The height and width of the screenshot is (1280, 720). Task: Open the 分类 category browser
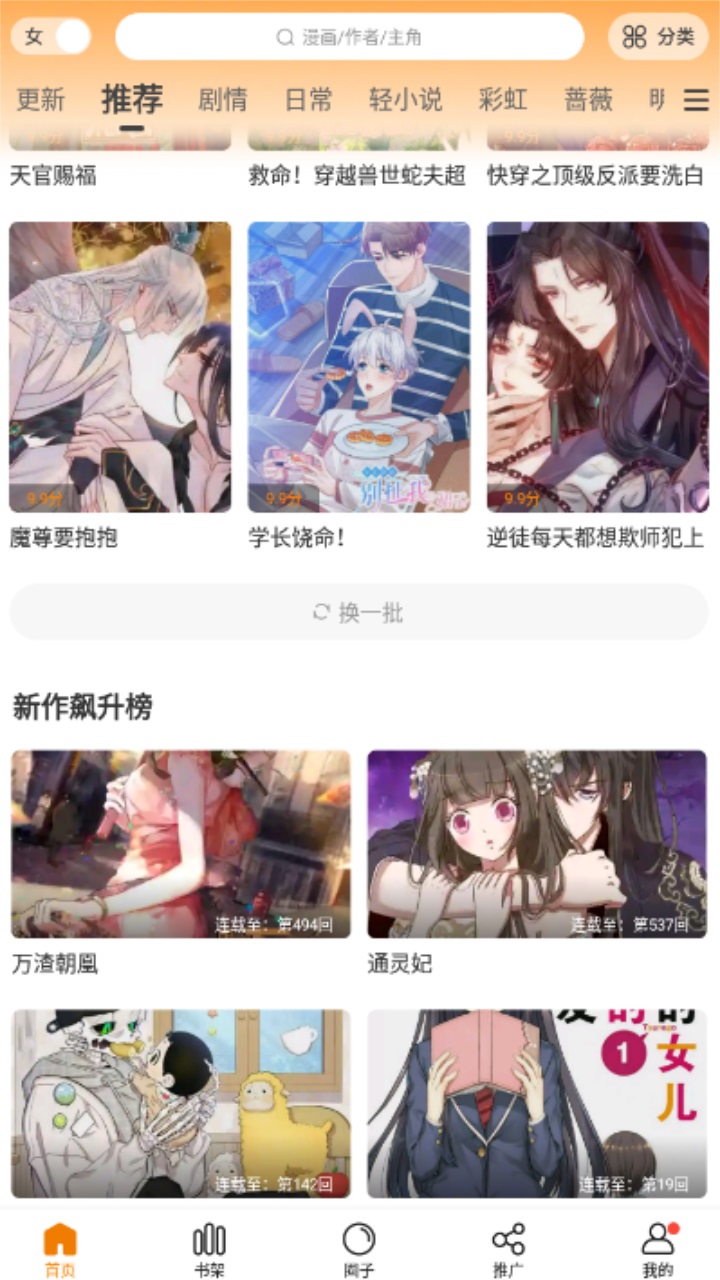pos(659,36)
